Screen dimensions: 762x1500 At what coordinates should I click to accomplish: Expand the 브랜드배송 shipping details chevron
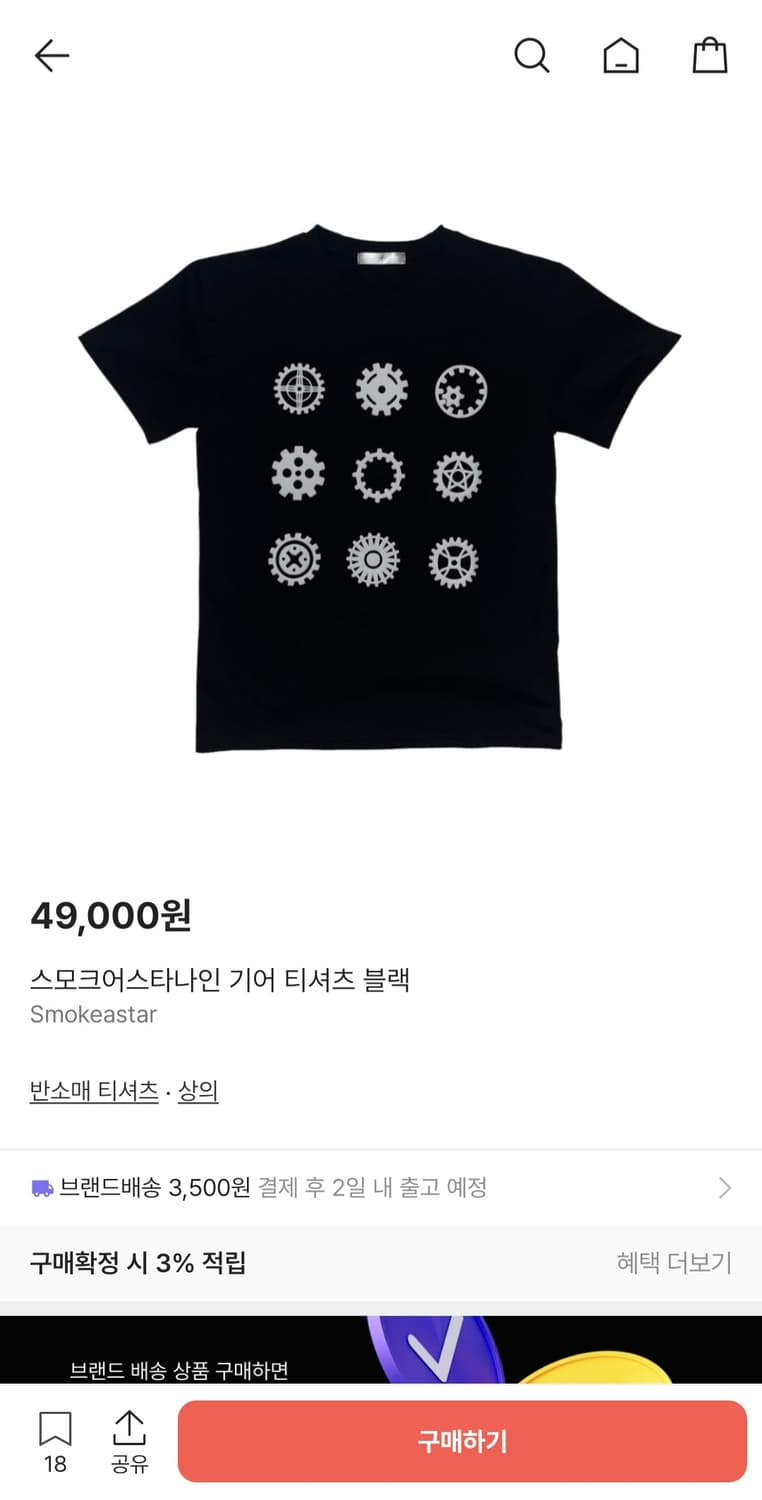pyautogui.click(x=723, y=1187)
